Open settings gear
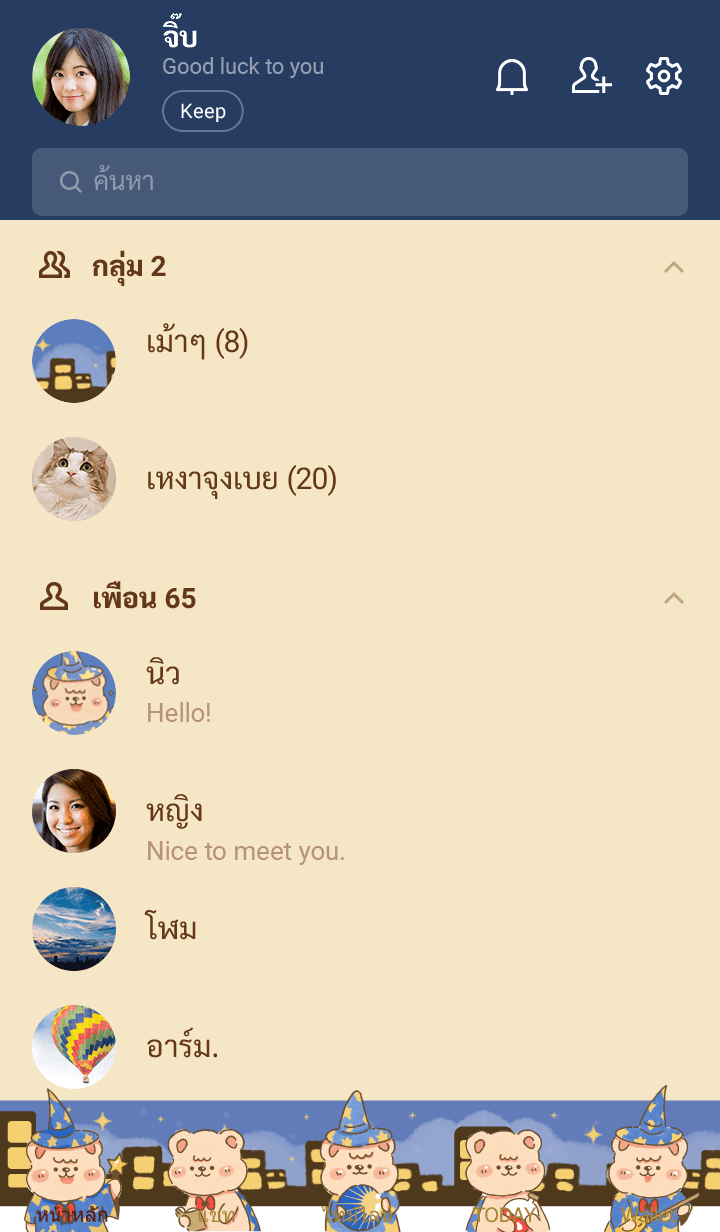Viewport: 720px width, 1232px height. 664,77
